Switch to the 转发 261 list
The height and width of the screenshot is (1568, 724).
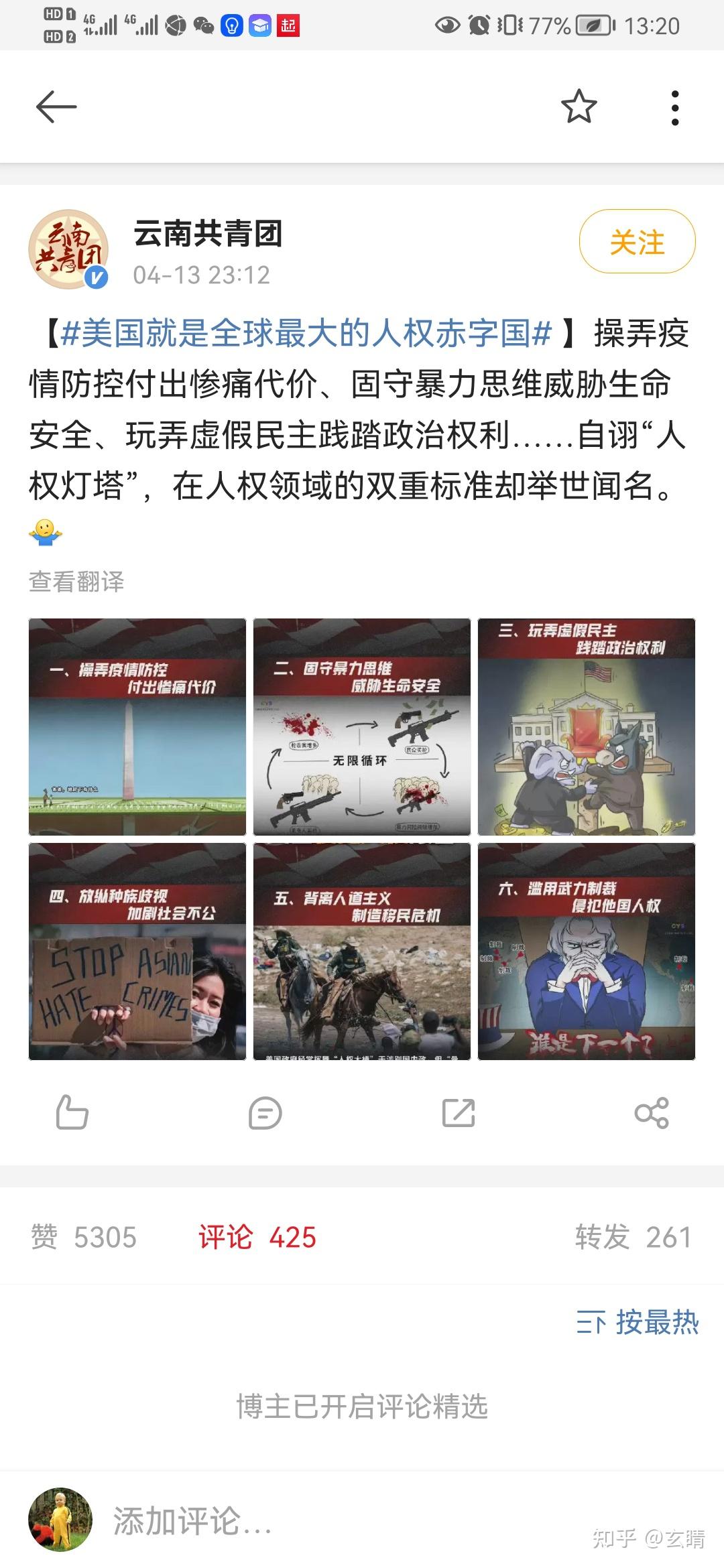[x=632, y=1237]
